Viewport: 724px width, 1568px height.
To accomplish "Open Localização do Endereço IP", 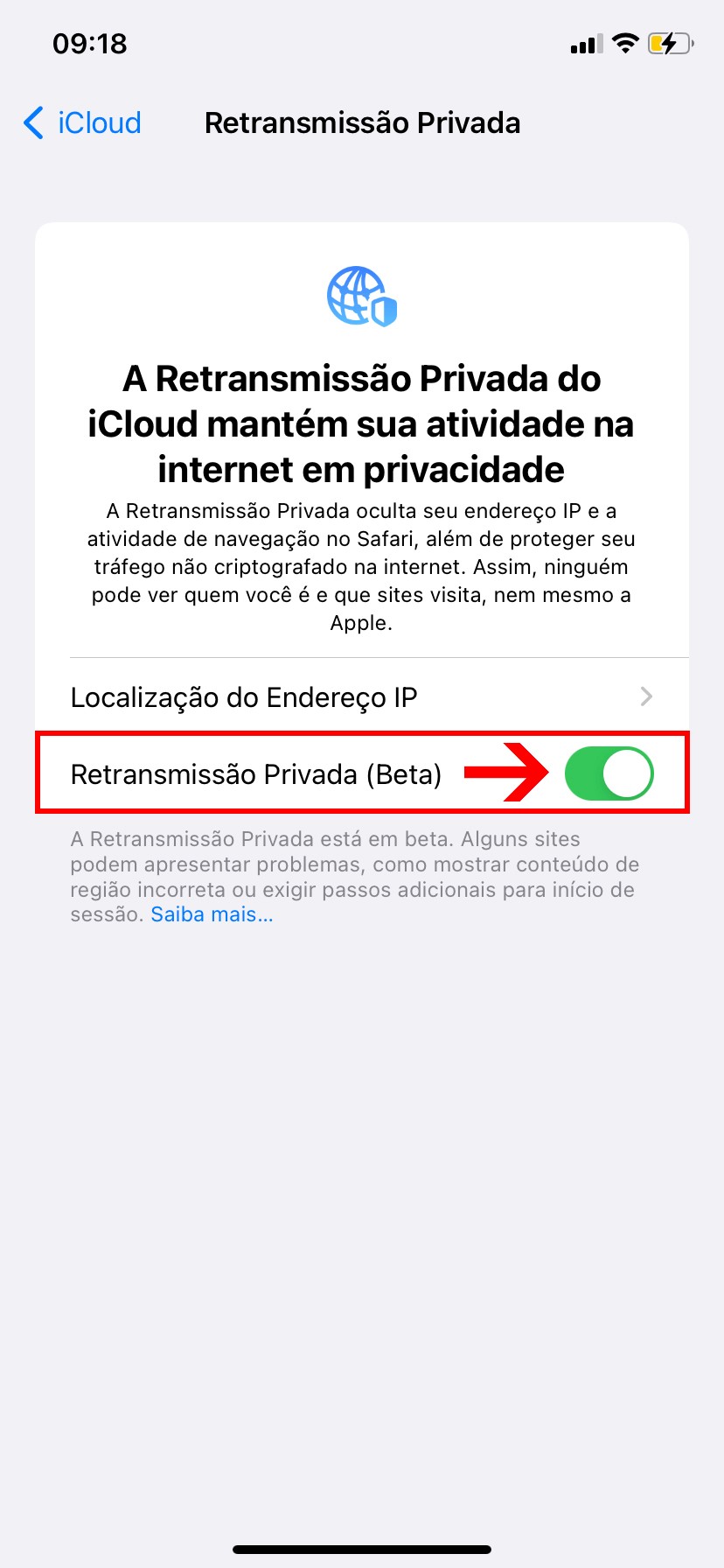I will pyautogui.click(x=362, y=697).
